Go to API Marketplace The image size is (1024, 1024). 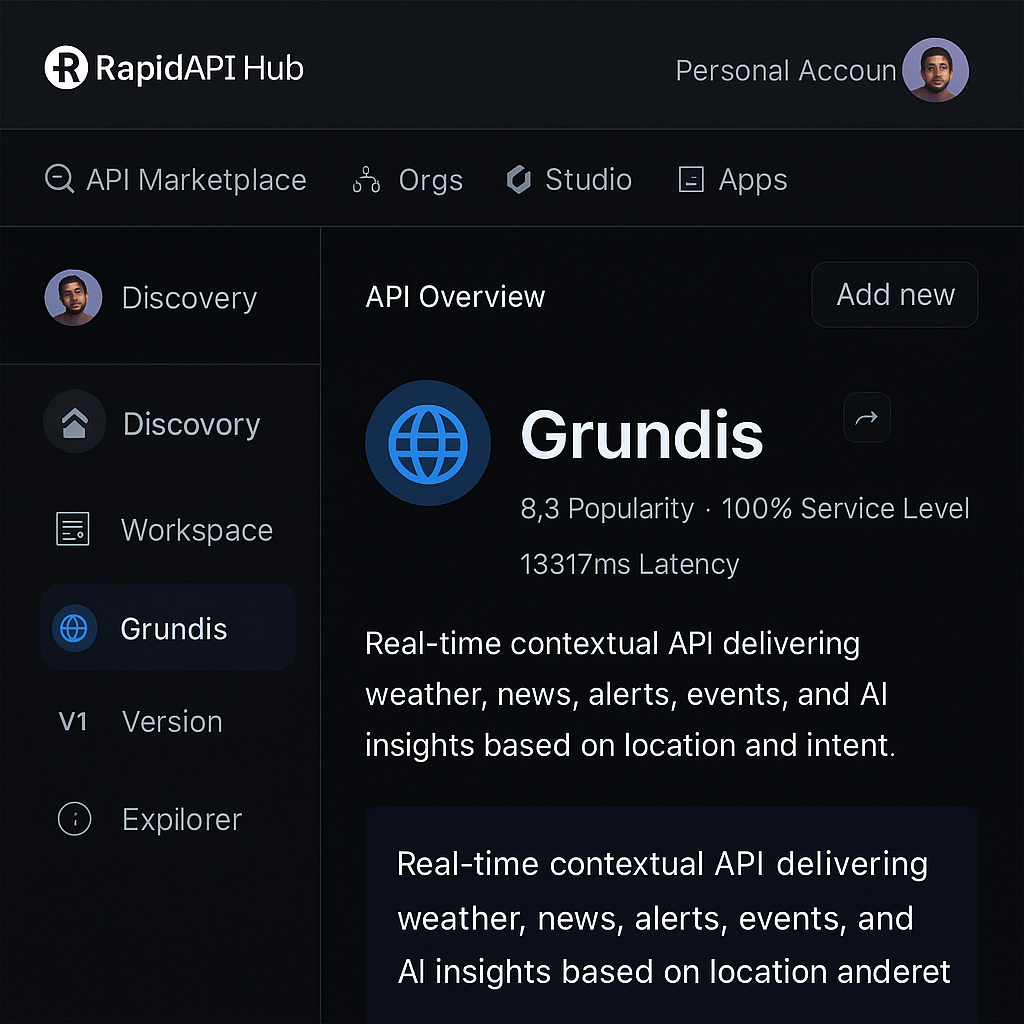coord(175,180)
